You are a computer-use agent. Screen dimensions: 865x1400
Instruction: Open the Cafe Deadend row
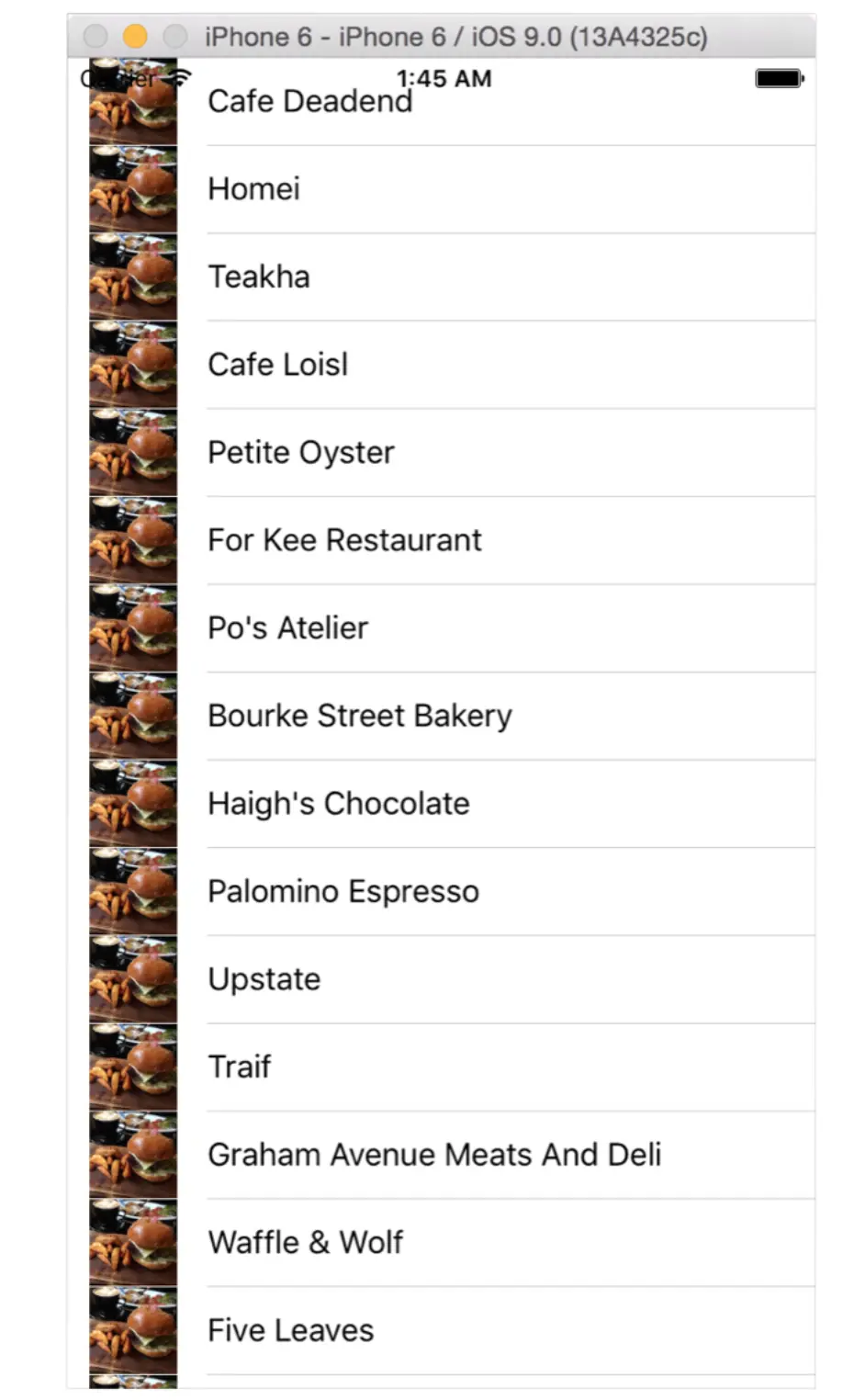(441, 101)
